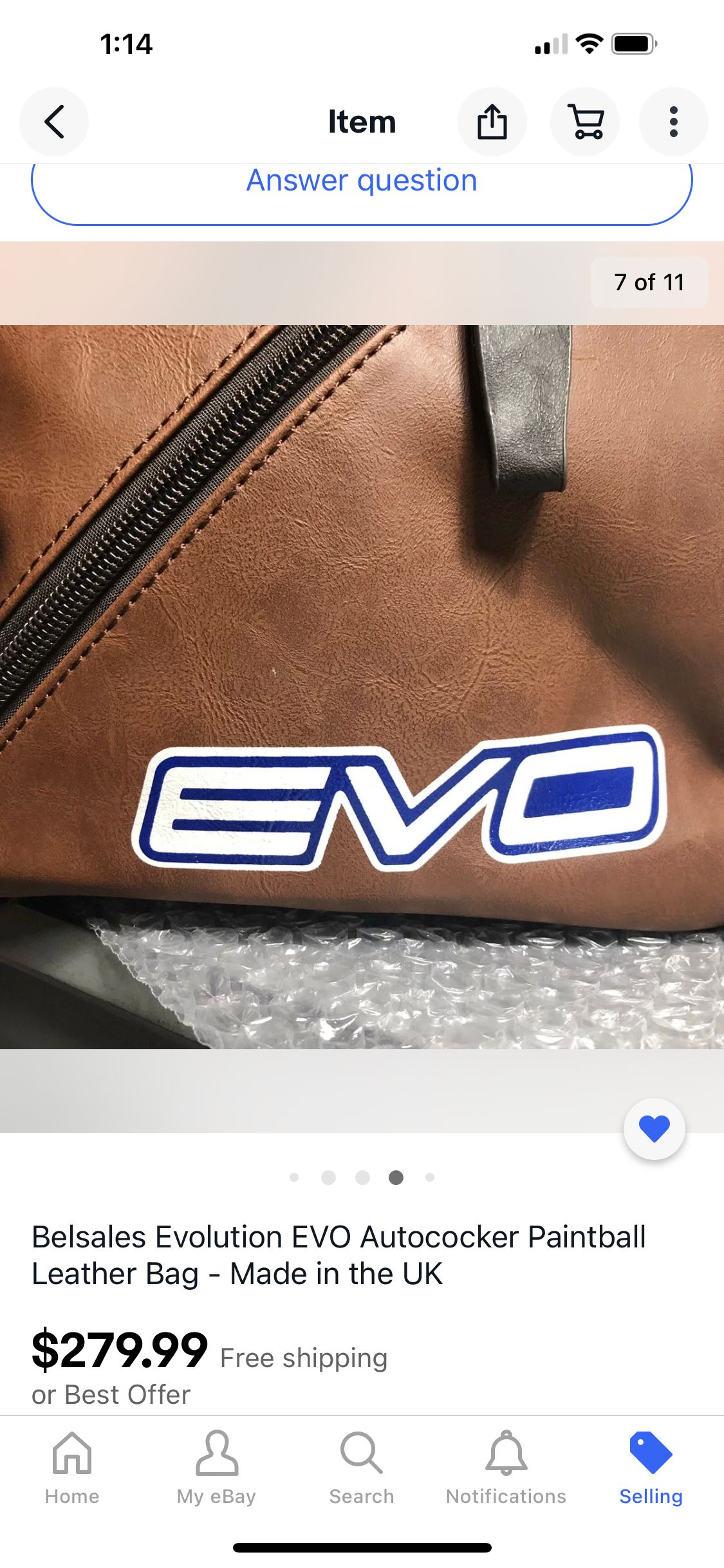Open the Notifications tab
724x1568 pixels.
[x=506, y=1469]
